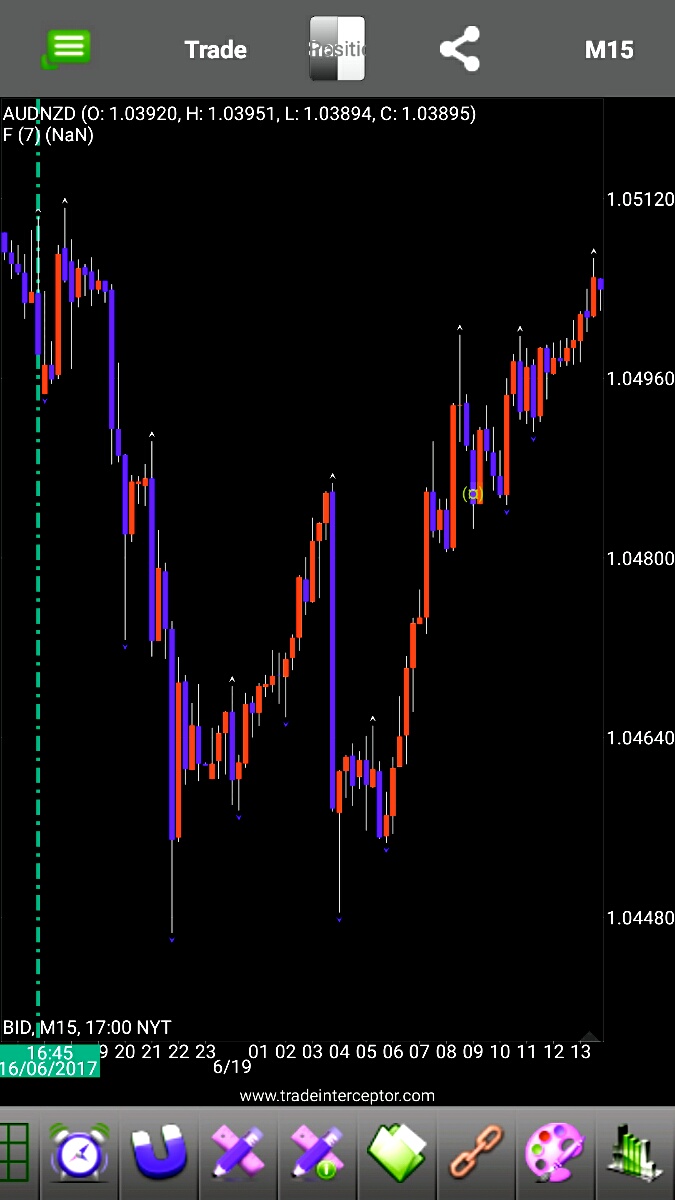The width and height of the screenshot is (675, 1200).
Task: Open the green menu icon
Action: click(67, 48)
